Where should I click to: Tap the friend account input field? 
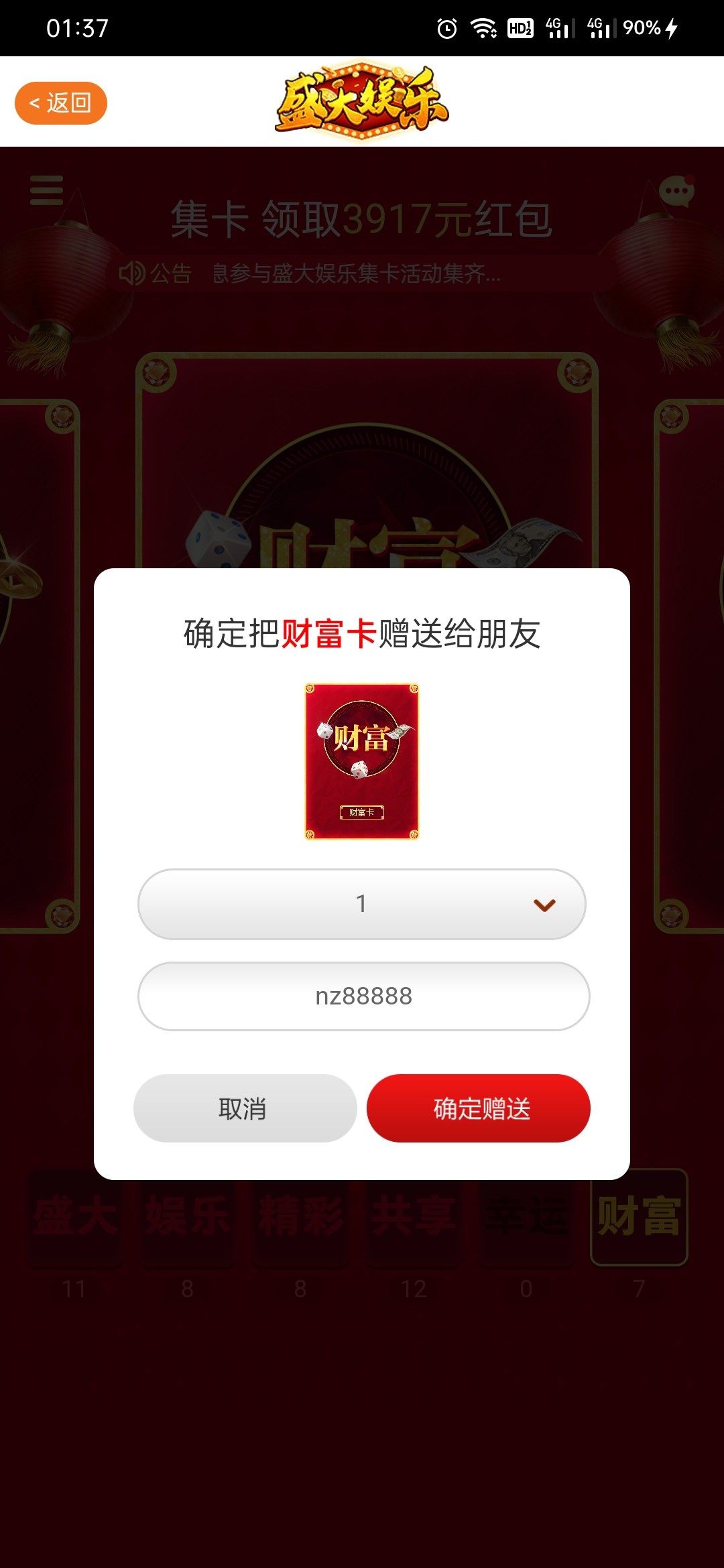tap(363, 996)
